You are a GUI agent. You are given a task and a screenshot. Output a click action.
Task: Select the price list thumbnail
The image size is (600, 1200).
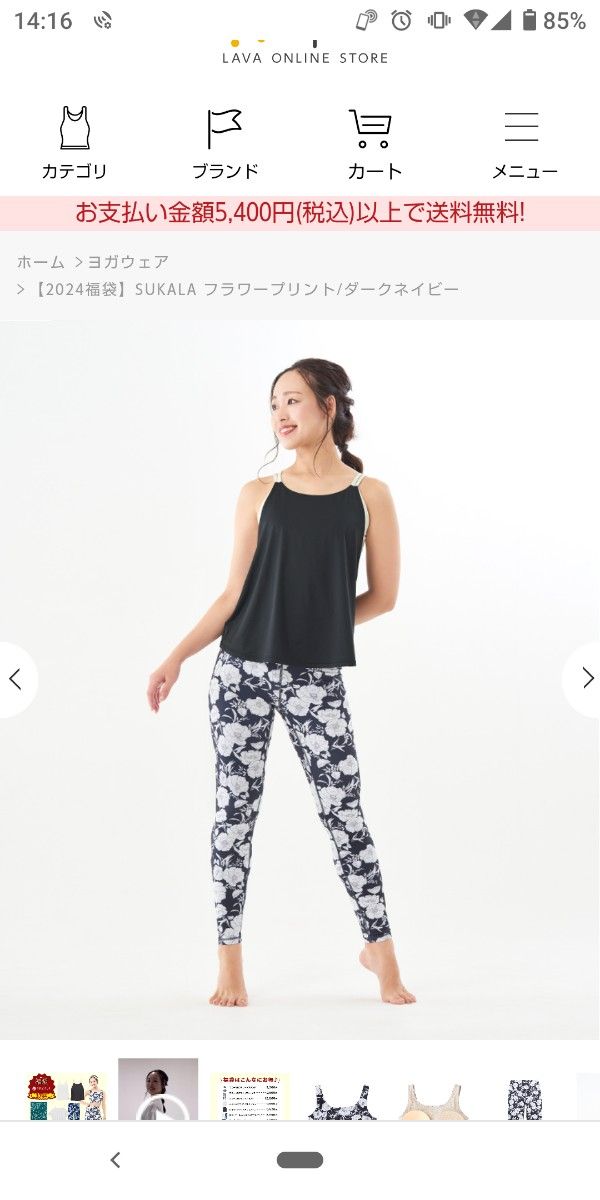[x=250, y=1095]
